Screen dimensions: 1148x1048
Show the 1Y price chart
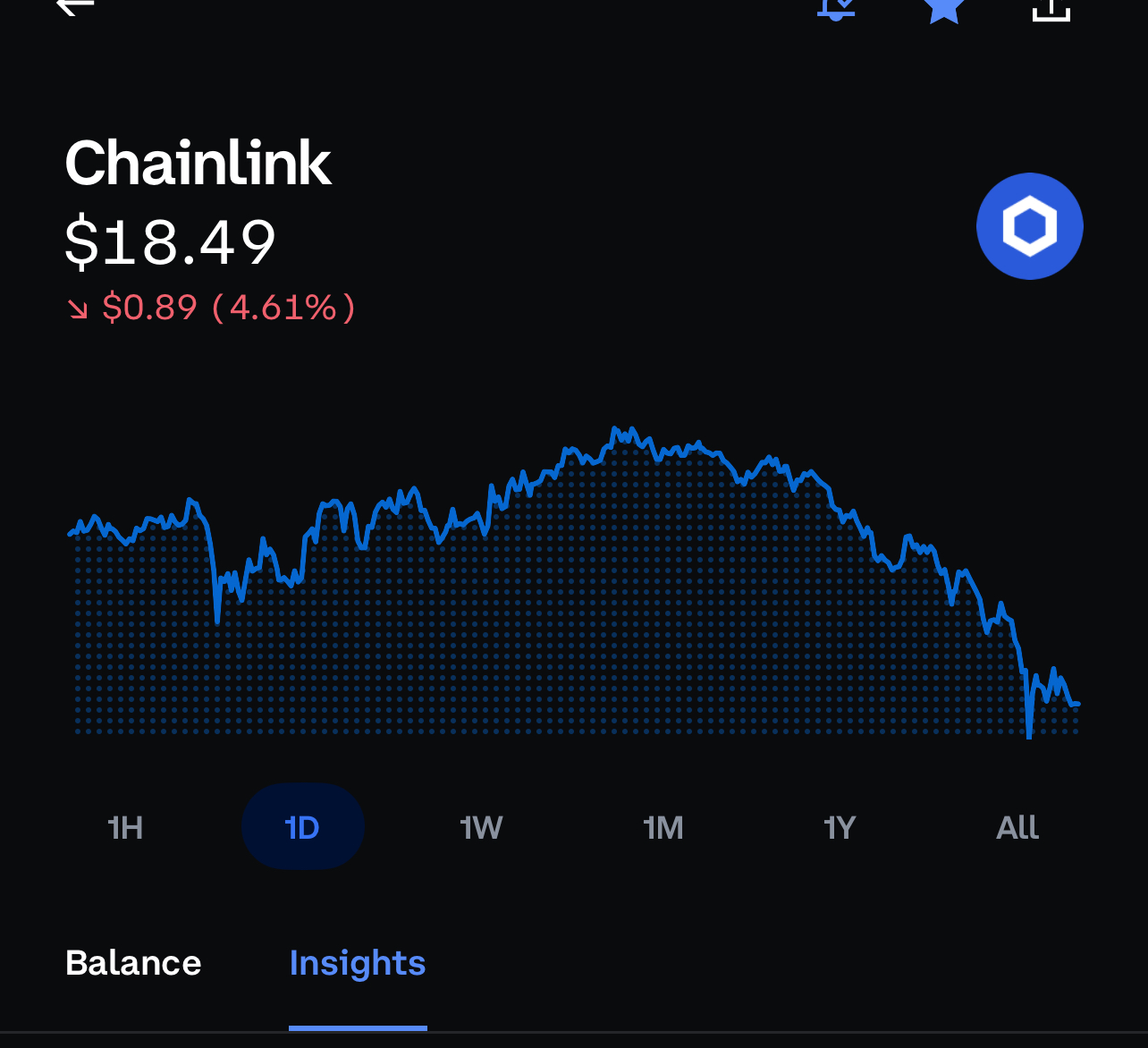[840, 827]
